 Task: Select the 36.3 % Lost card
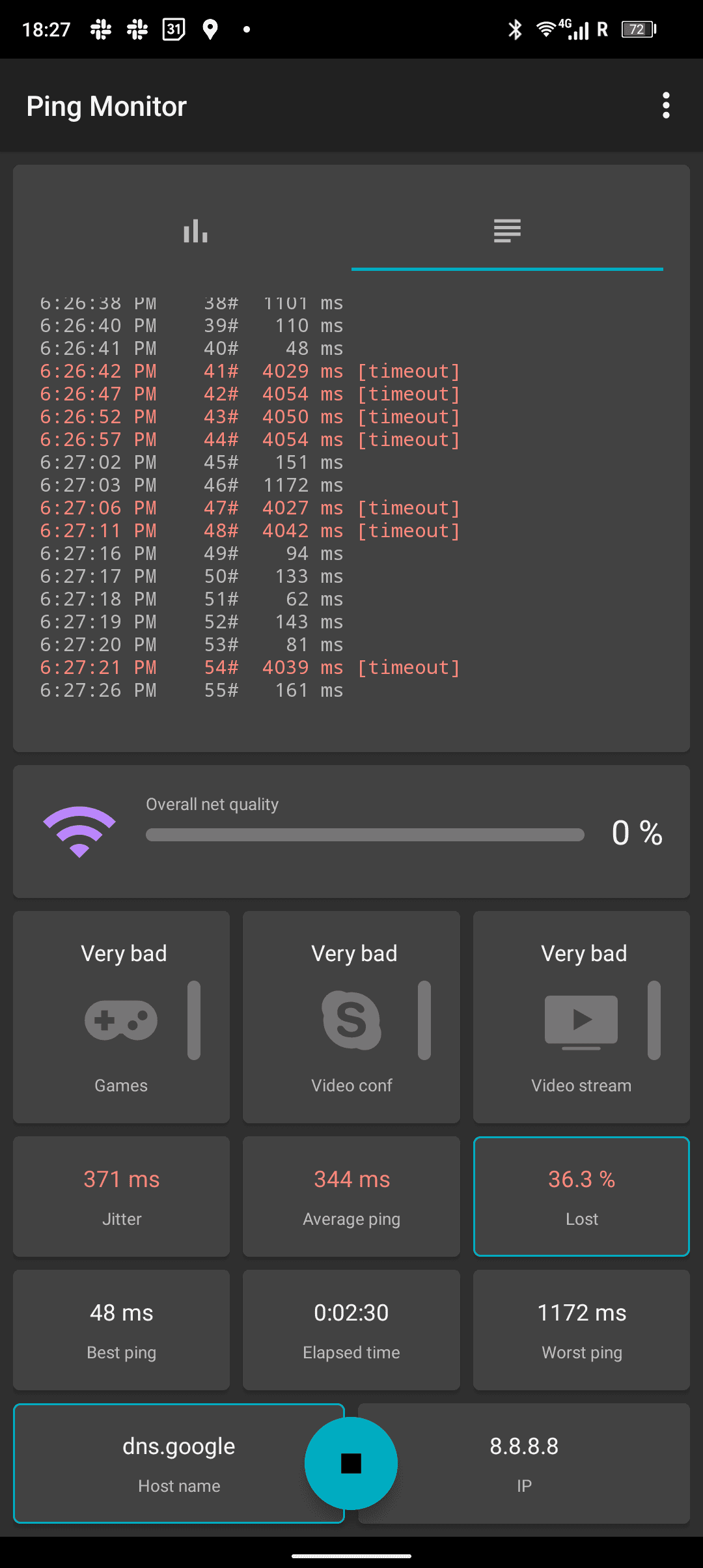pyautogui.click(x=581, y=1196)
